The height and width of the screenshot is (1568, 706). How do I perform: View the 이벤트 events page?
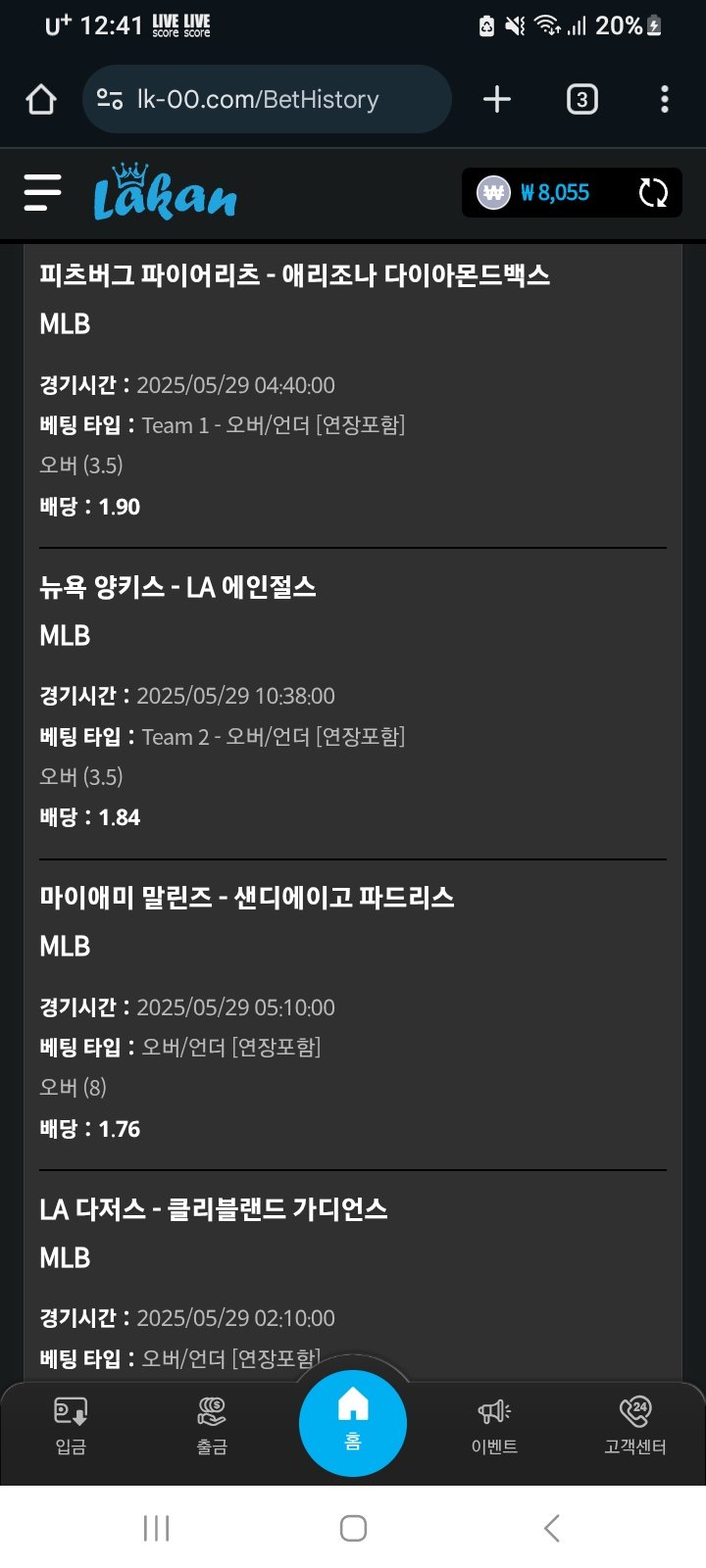coord(494,1425)
